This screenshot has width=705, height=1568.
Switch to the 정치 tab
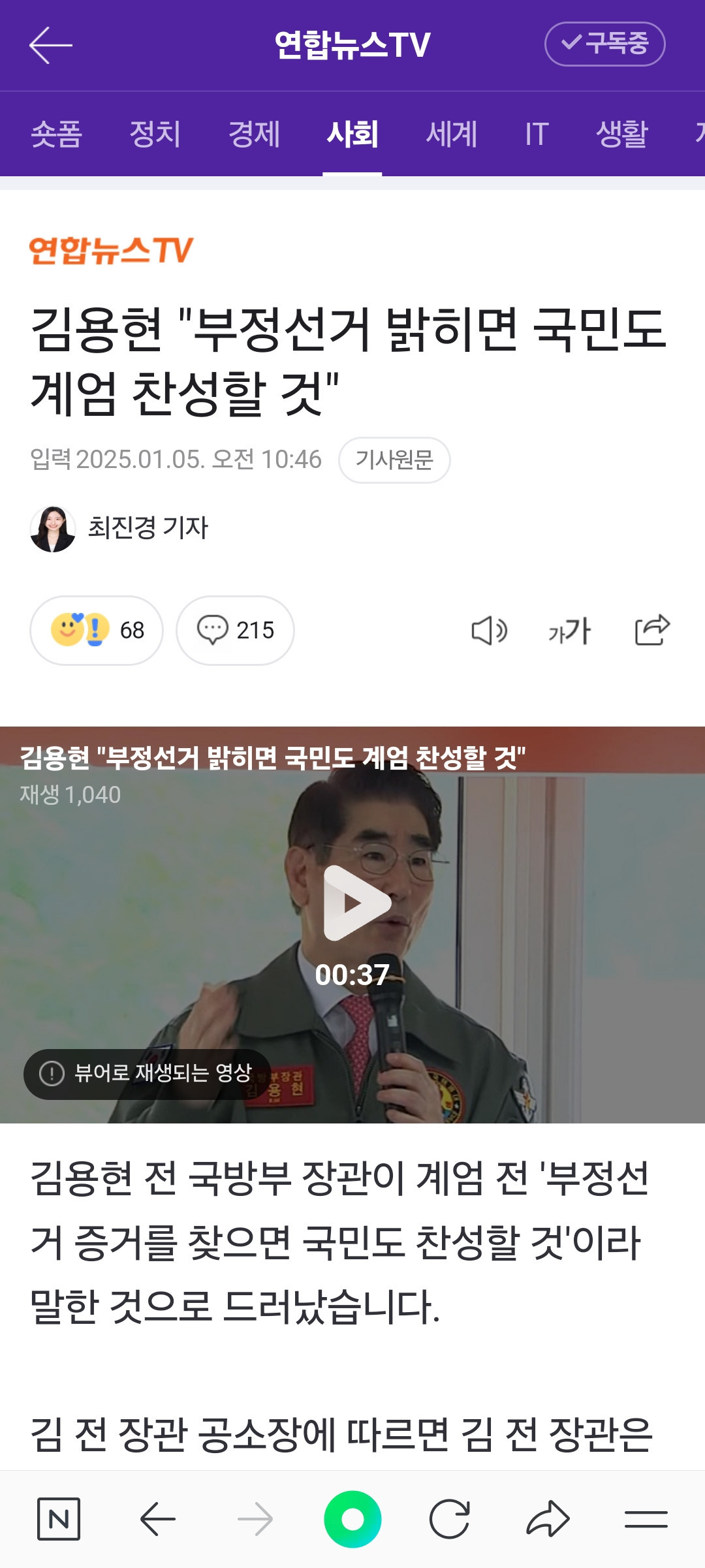tap(155, 134)
